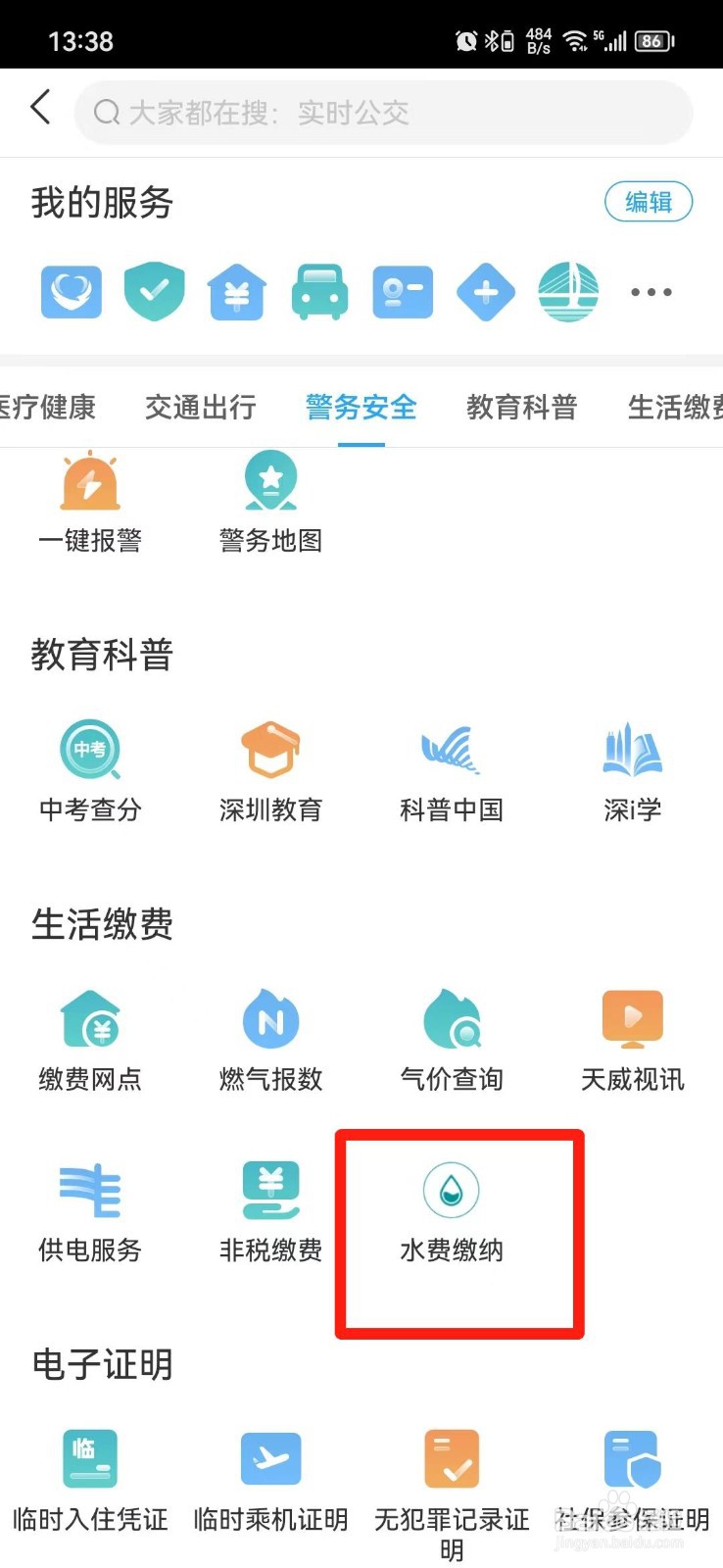
Task: Click the 编辑 edit button
Action: click(x=648, y=202)
